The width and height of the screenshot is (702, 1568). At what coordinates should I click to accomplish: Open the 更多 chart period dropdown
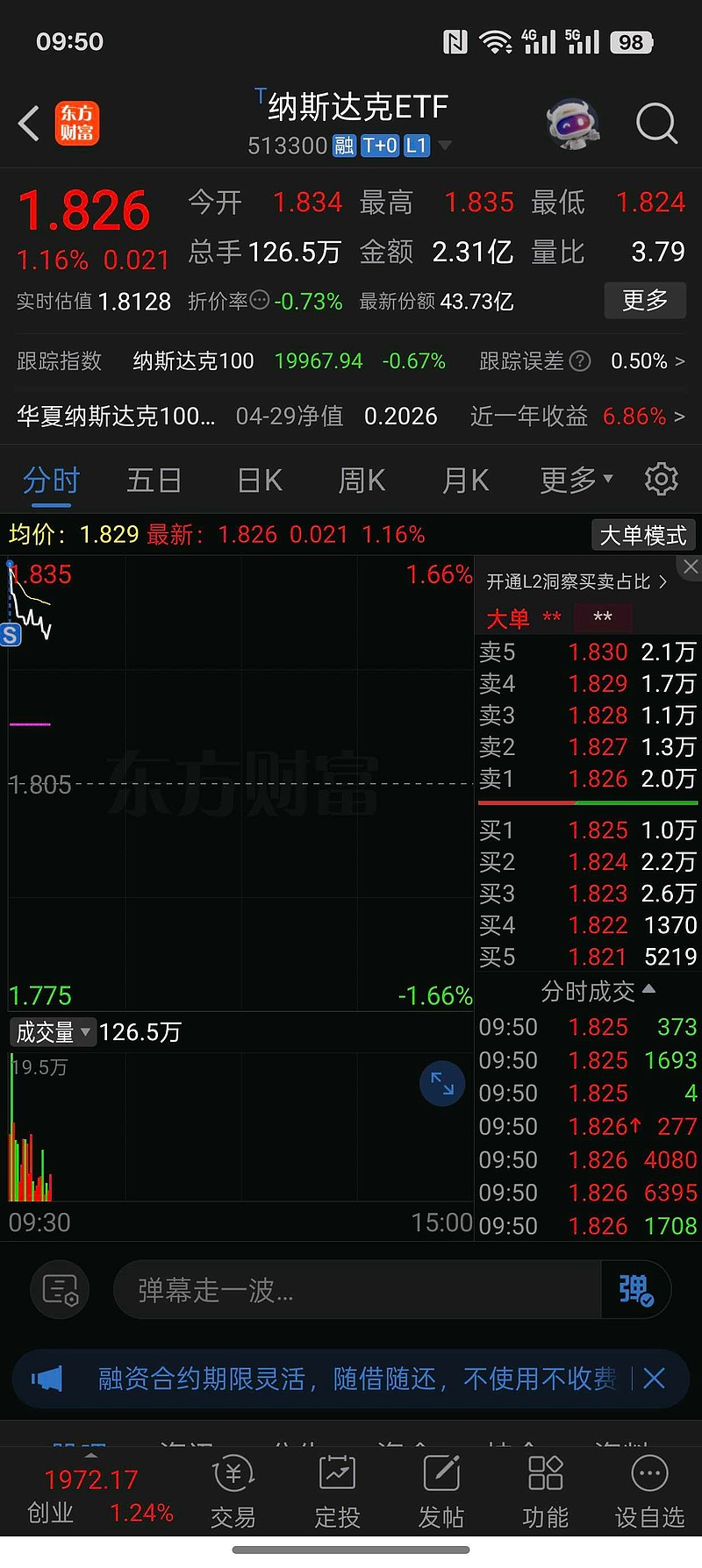pyautogui.click(x=574, y=480)
